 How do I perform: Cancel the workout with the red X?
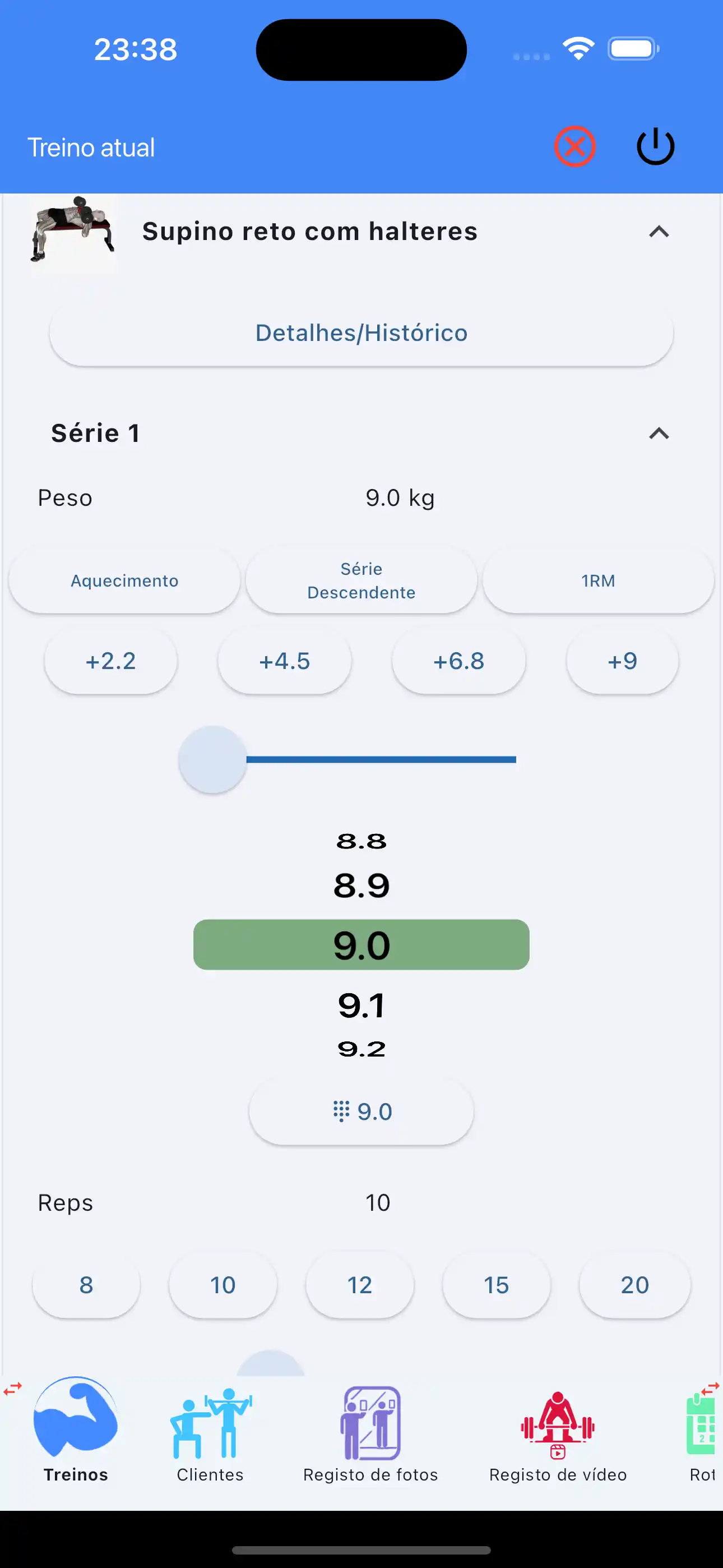pos(574,147)
